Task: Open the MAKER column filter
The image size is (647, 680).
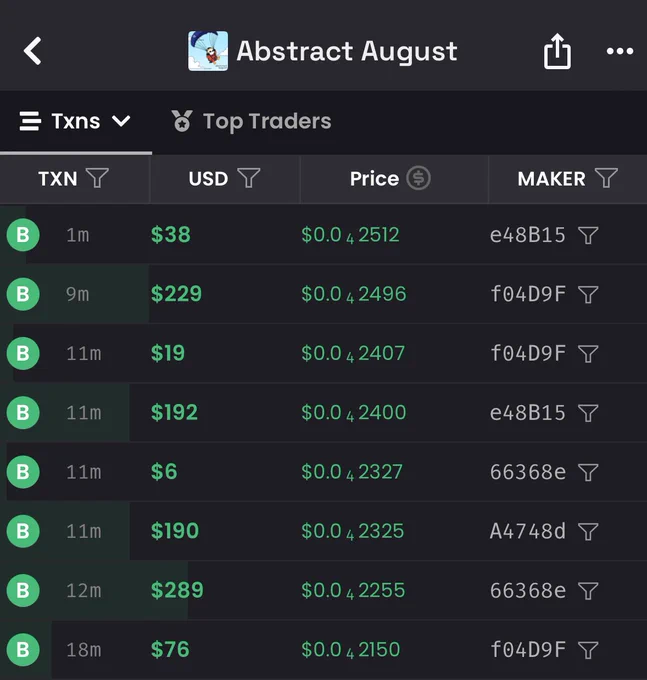Action: (x=606, y=178)
